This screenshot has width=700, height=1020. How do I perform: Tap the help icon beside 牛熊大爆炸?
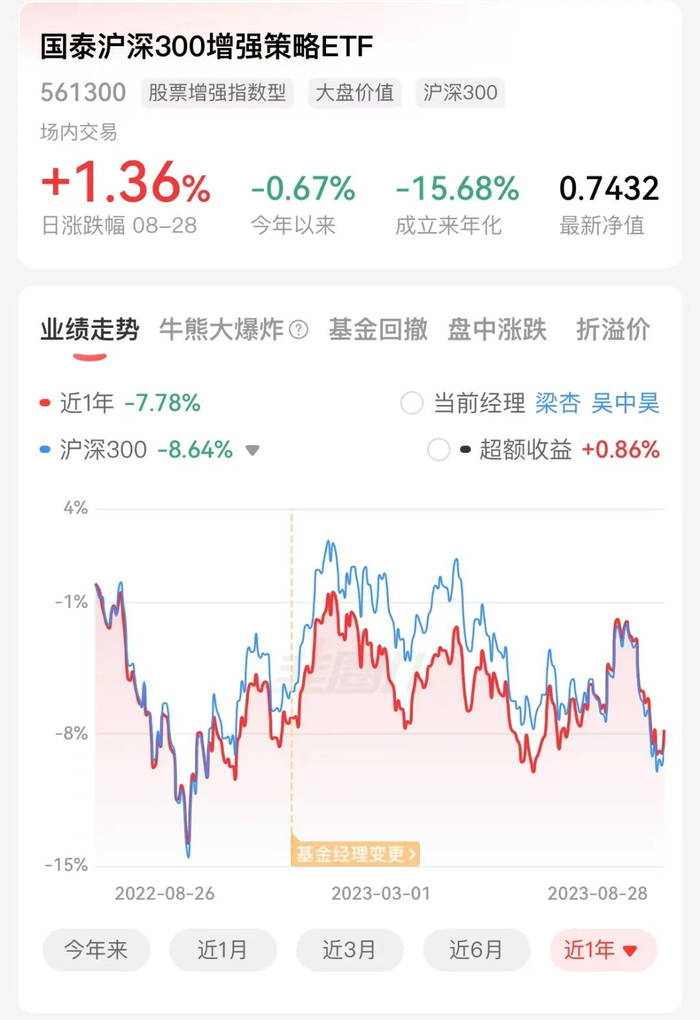click(x=299, y=330)
